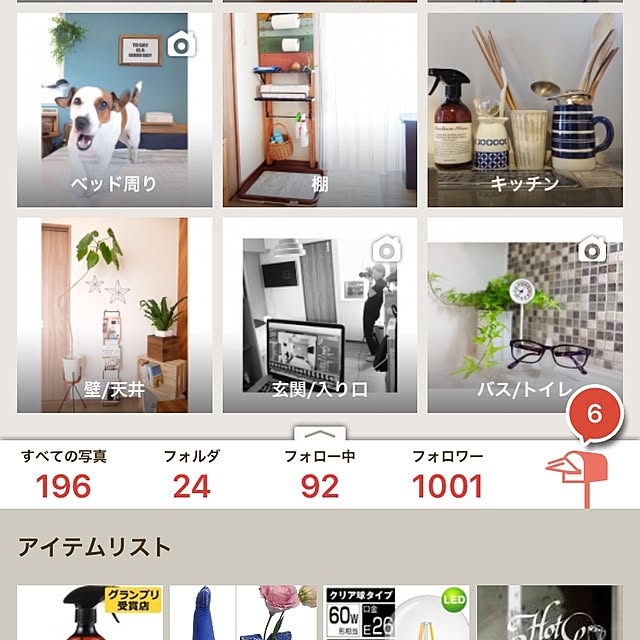Open the フォロワー list of 1001

click(447, 474)
